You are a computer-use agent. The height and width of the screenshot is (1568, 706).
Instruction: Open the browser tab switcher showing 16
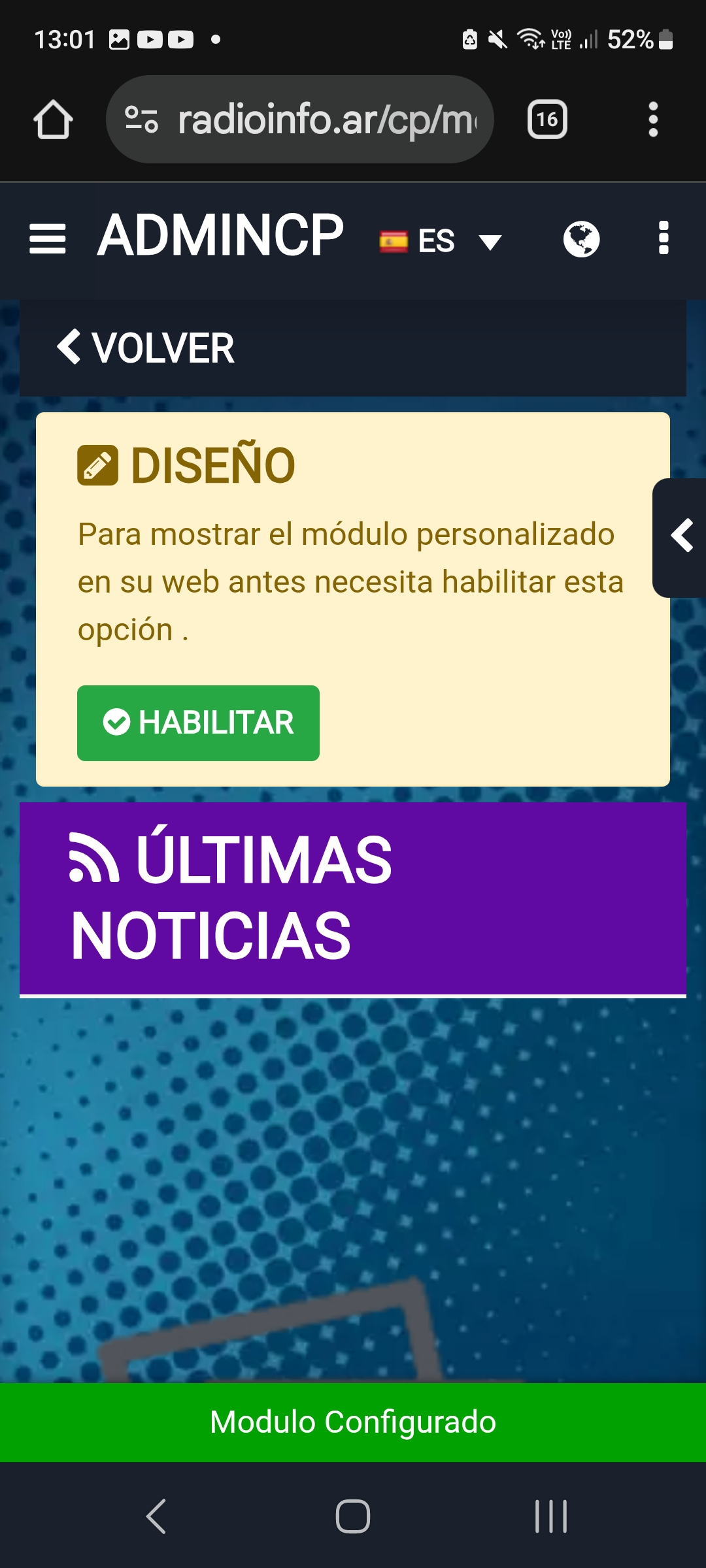coord(547,120)
